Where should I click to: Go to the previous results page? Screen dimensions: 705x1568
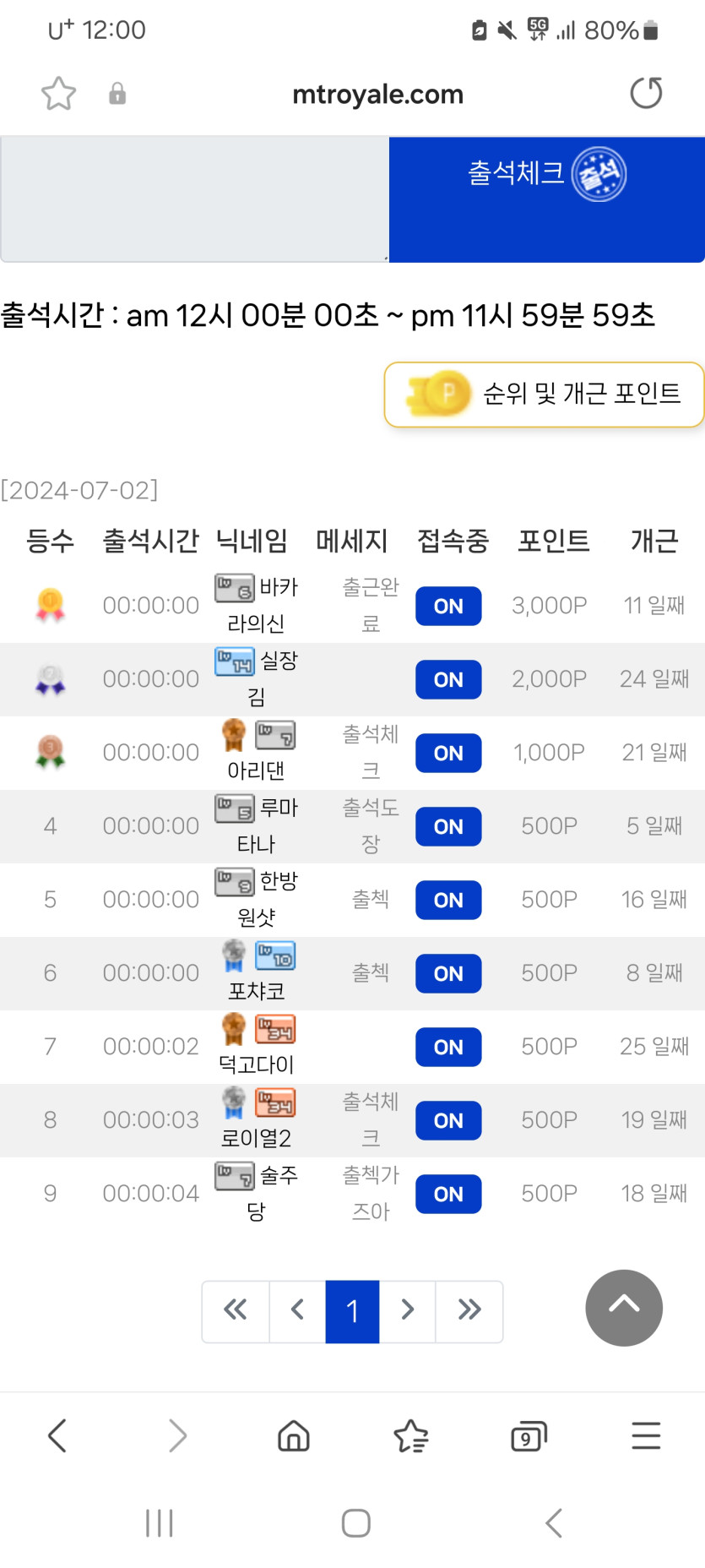[x=297, y=1311]
